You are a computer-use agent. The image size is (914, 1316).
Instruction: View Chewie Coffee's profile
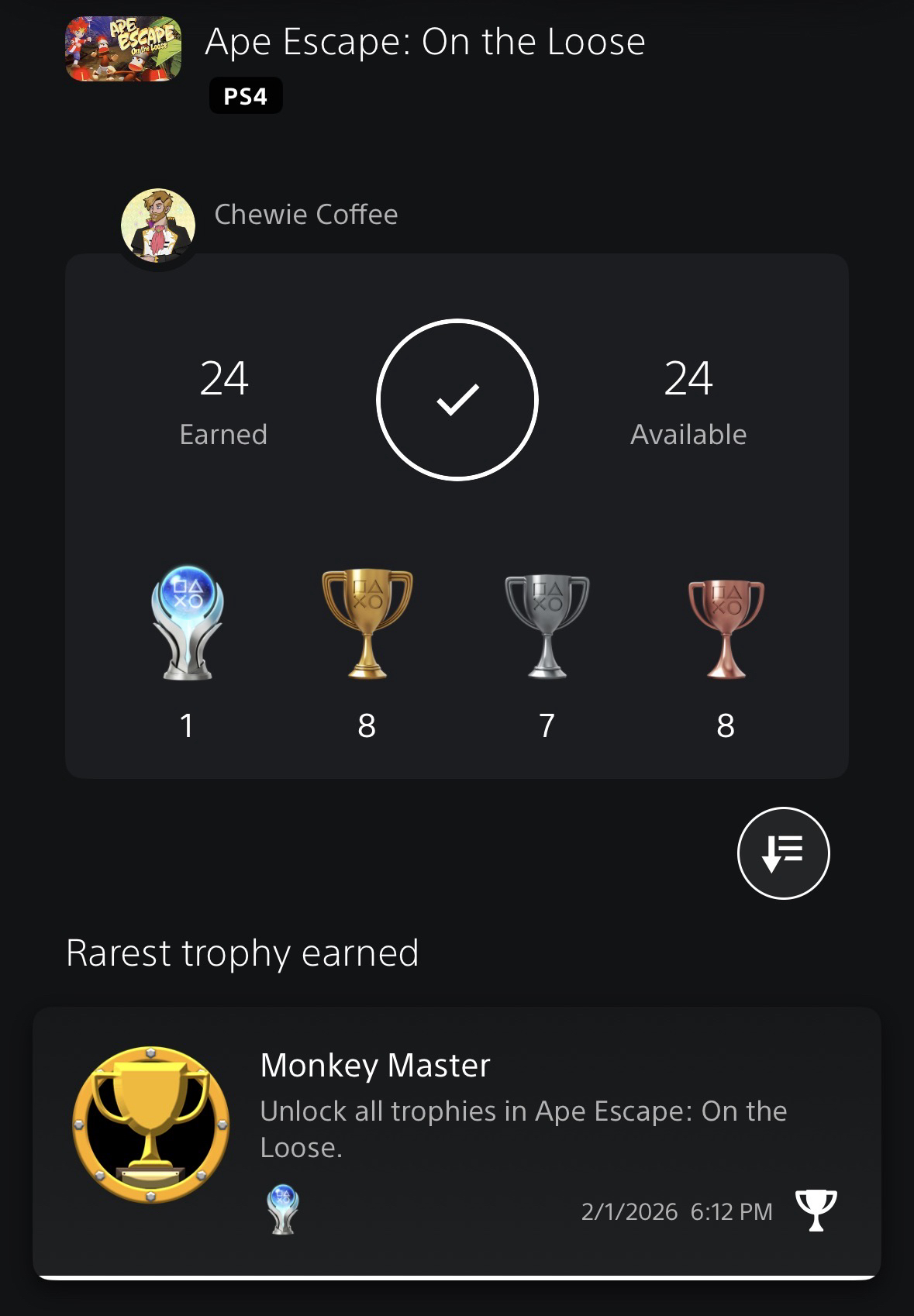tap(158, 226)
